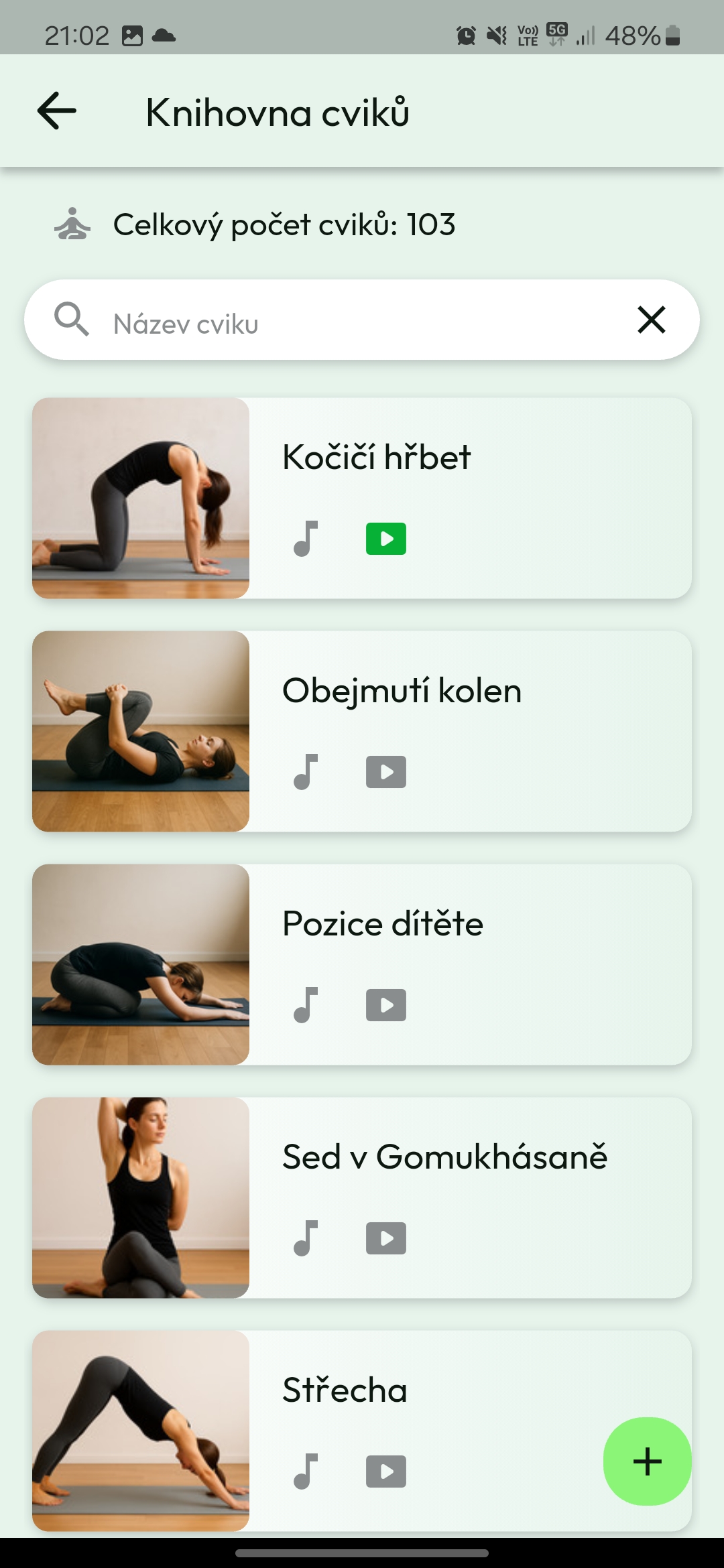Tap the music note for Obejmutí kolen

(x=306, y=772)
